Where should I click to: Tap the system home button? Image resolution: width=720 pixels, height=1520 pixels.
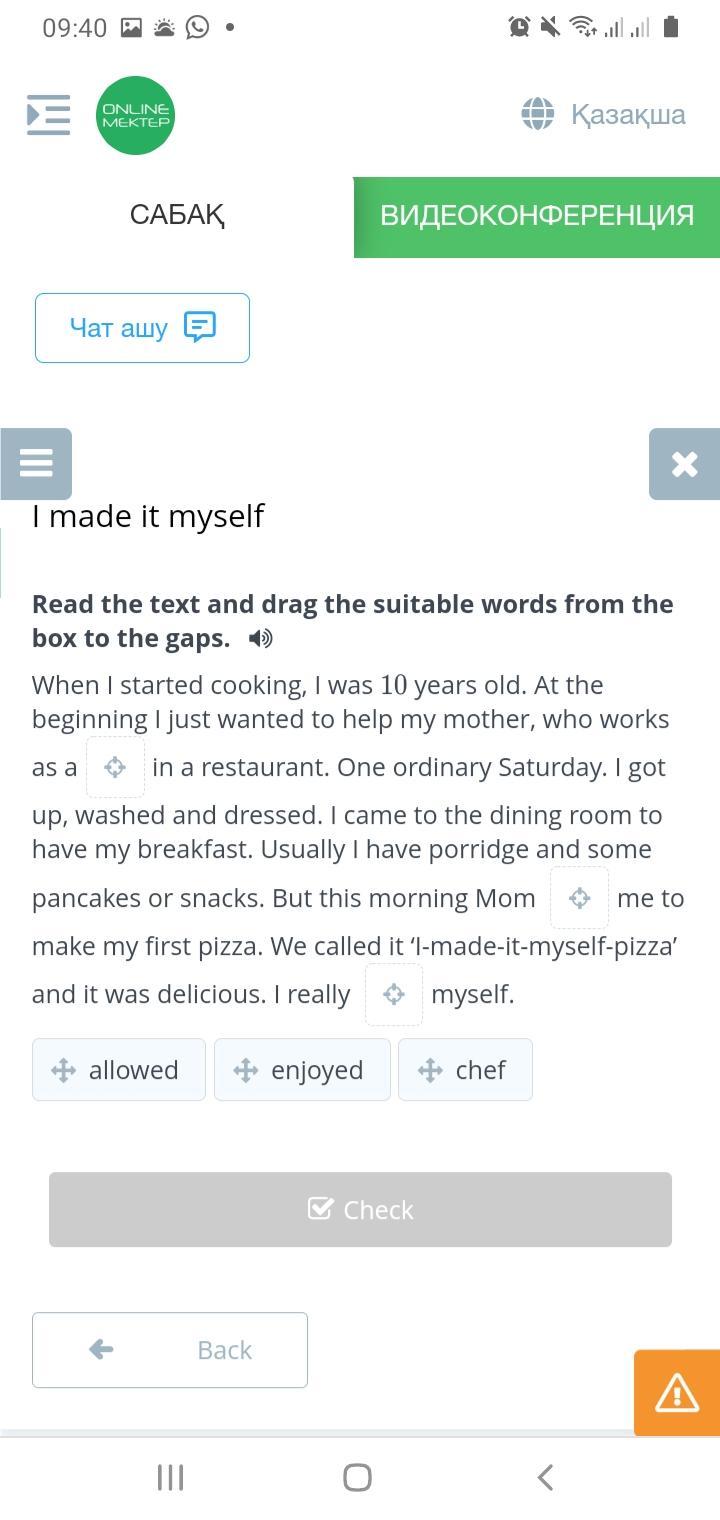coord(357,1477)
